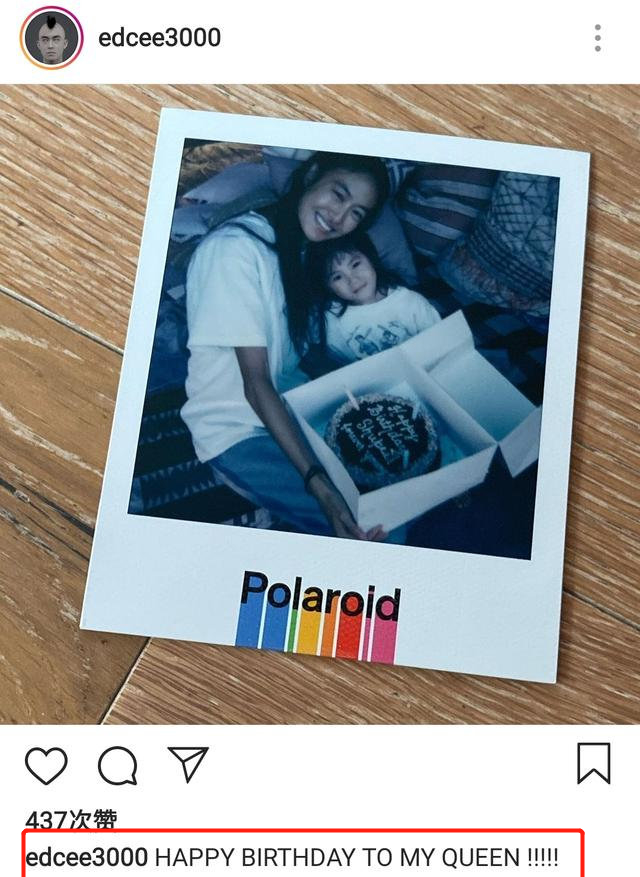View the list of 437 likes

tap(70, 820)
